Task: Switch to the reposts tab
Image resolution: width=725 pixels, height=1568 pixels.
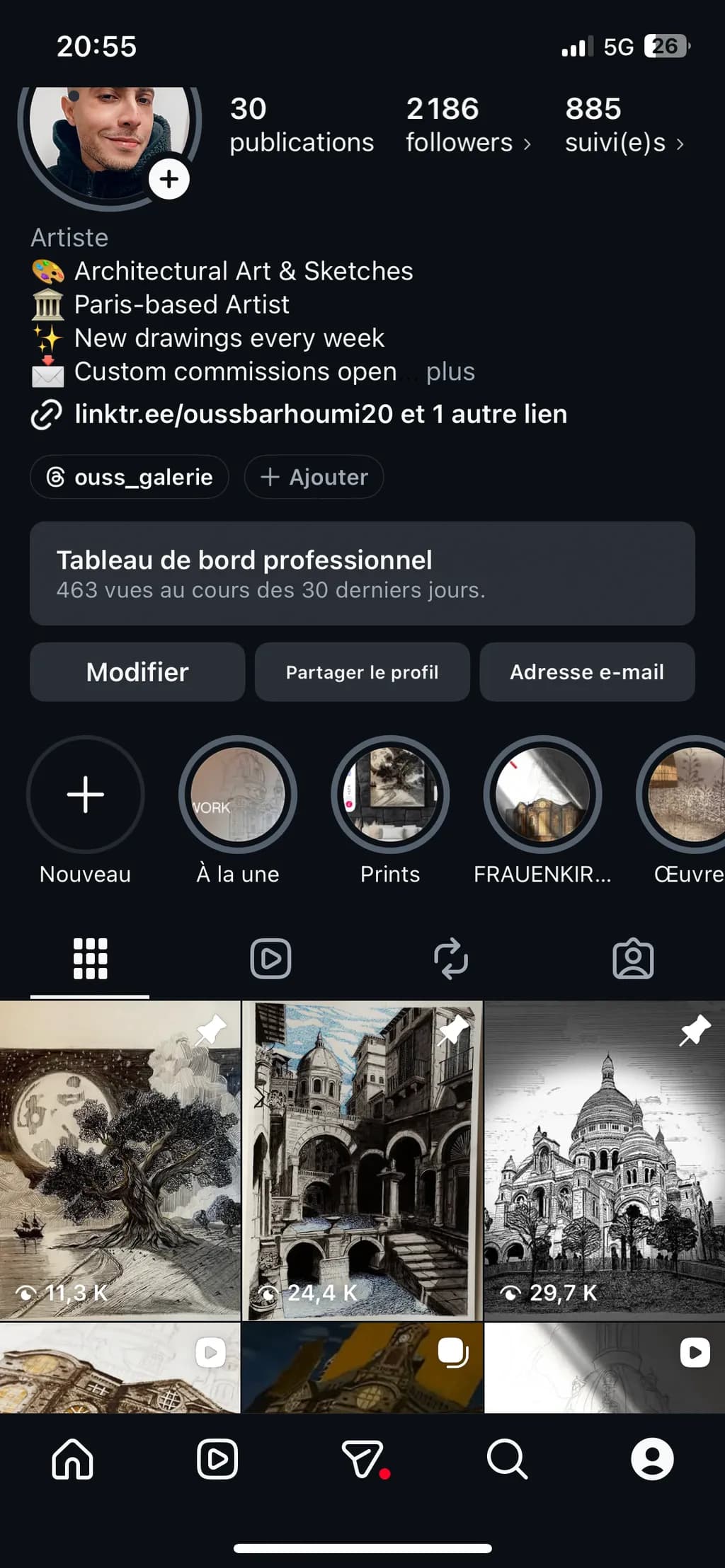Action: [x=451, y=959]
